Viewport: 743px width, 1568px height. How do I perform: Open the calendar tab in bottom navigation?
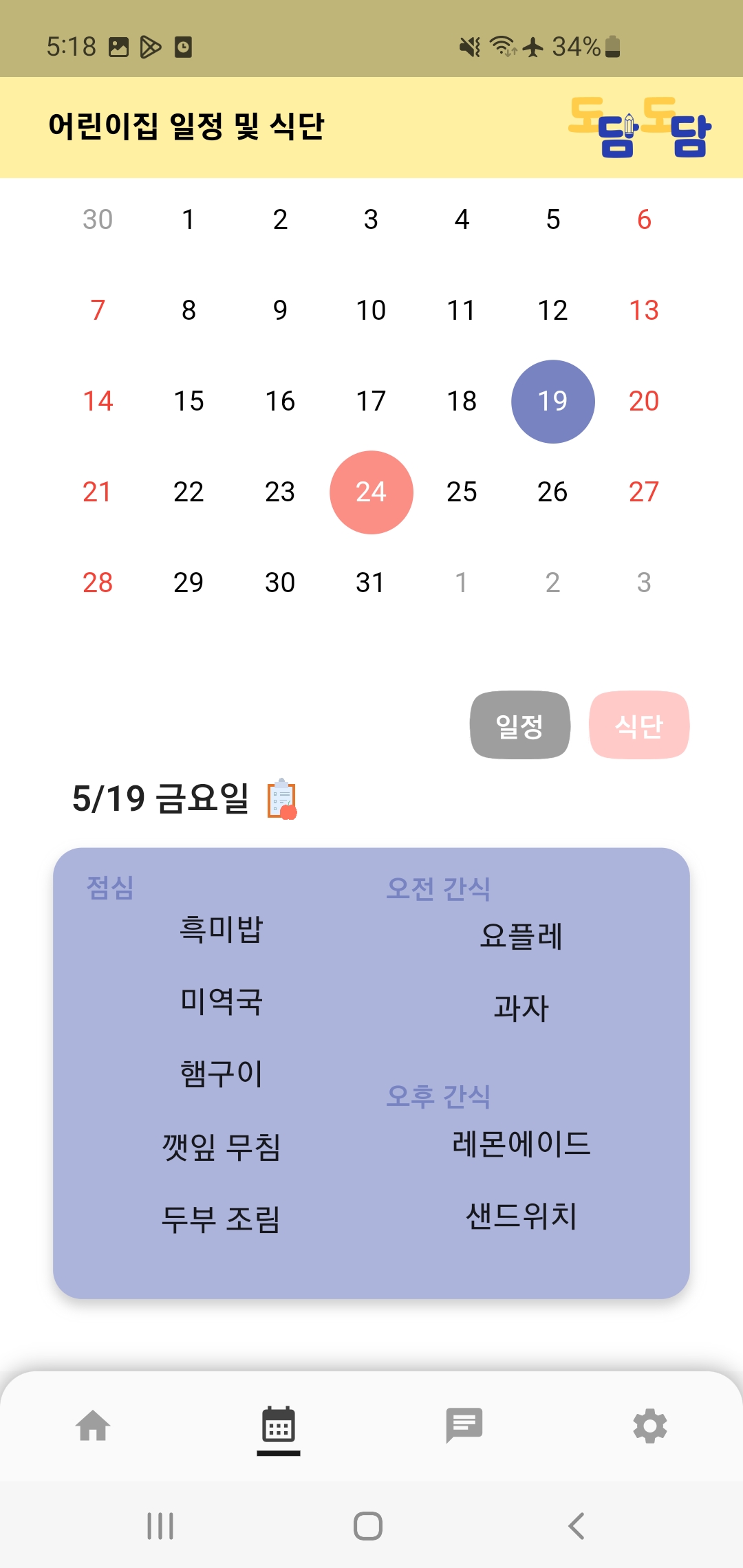click(x=279, y=1426)
